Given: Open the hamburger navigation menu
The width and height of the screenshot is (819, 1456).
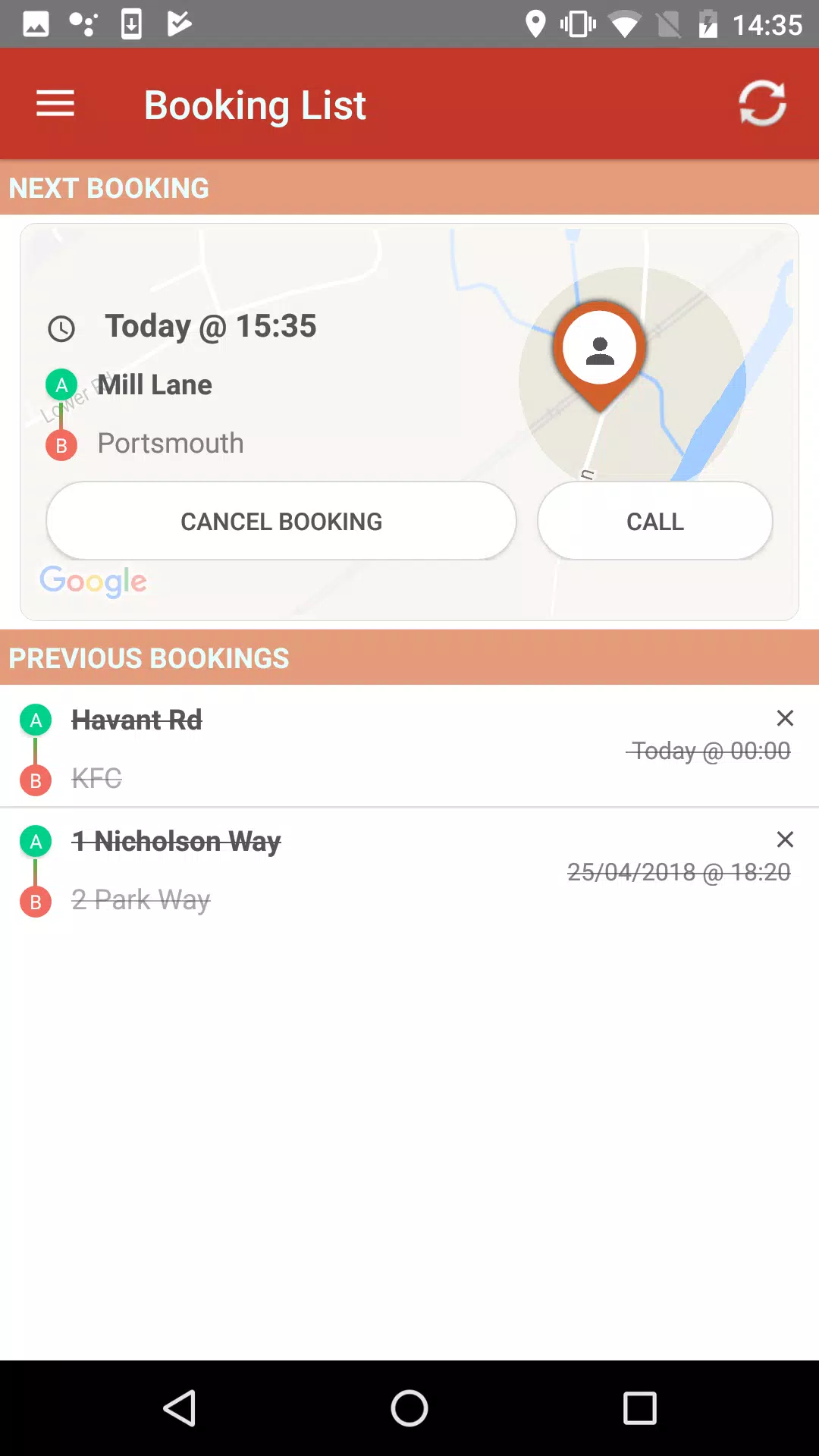Looking at the screenshot, I should click(55, 104).
